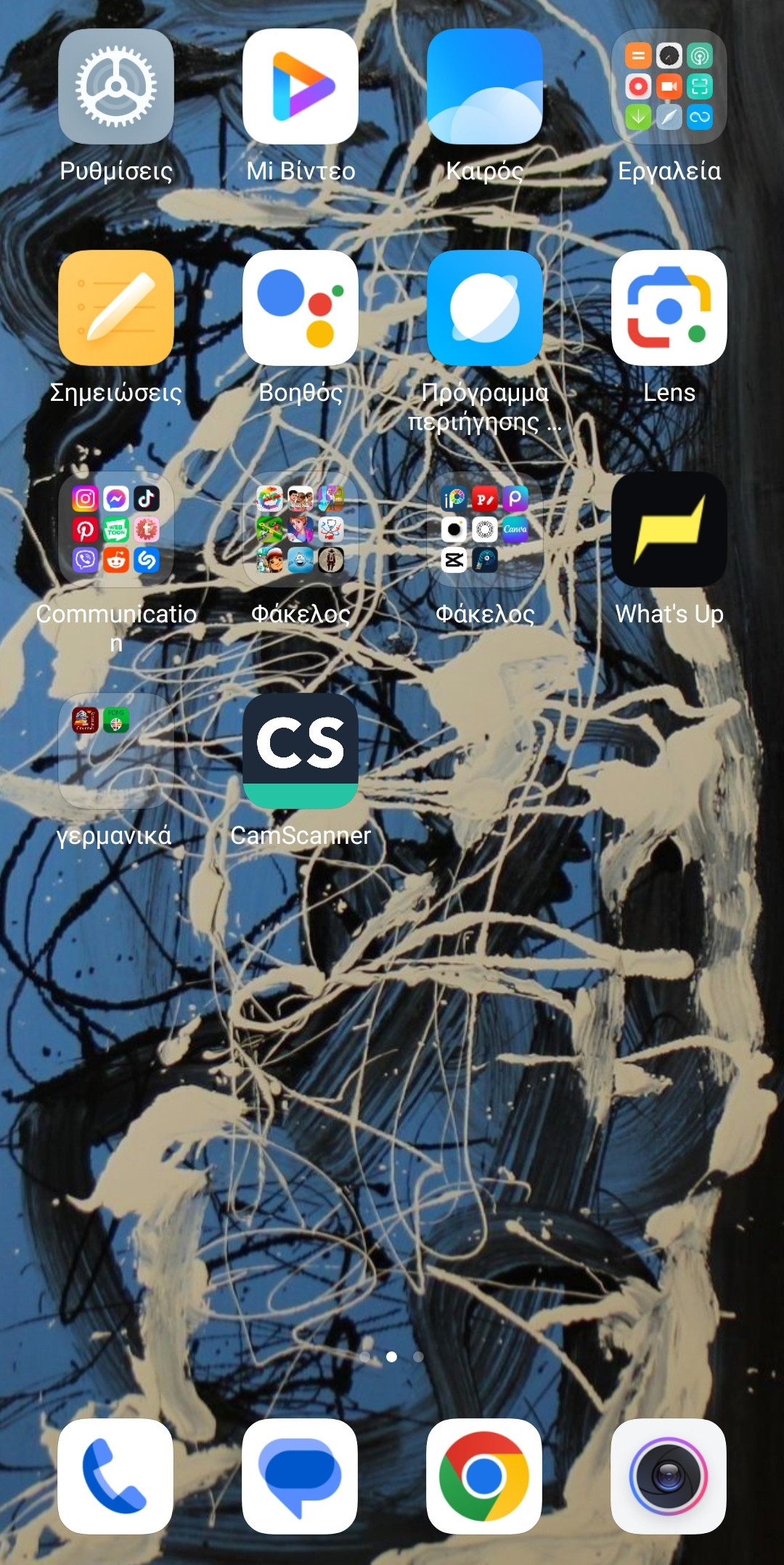Screen dimensions: 784x1565
Task: Open the γερμανικά folder
Action: pyautogui.click(x=115, y=751)
